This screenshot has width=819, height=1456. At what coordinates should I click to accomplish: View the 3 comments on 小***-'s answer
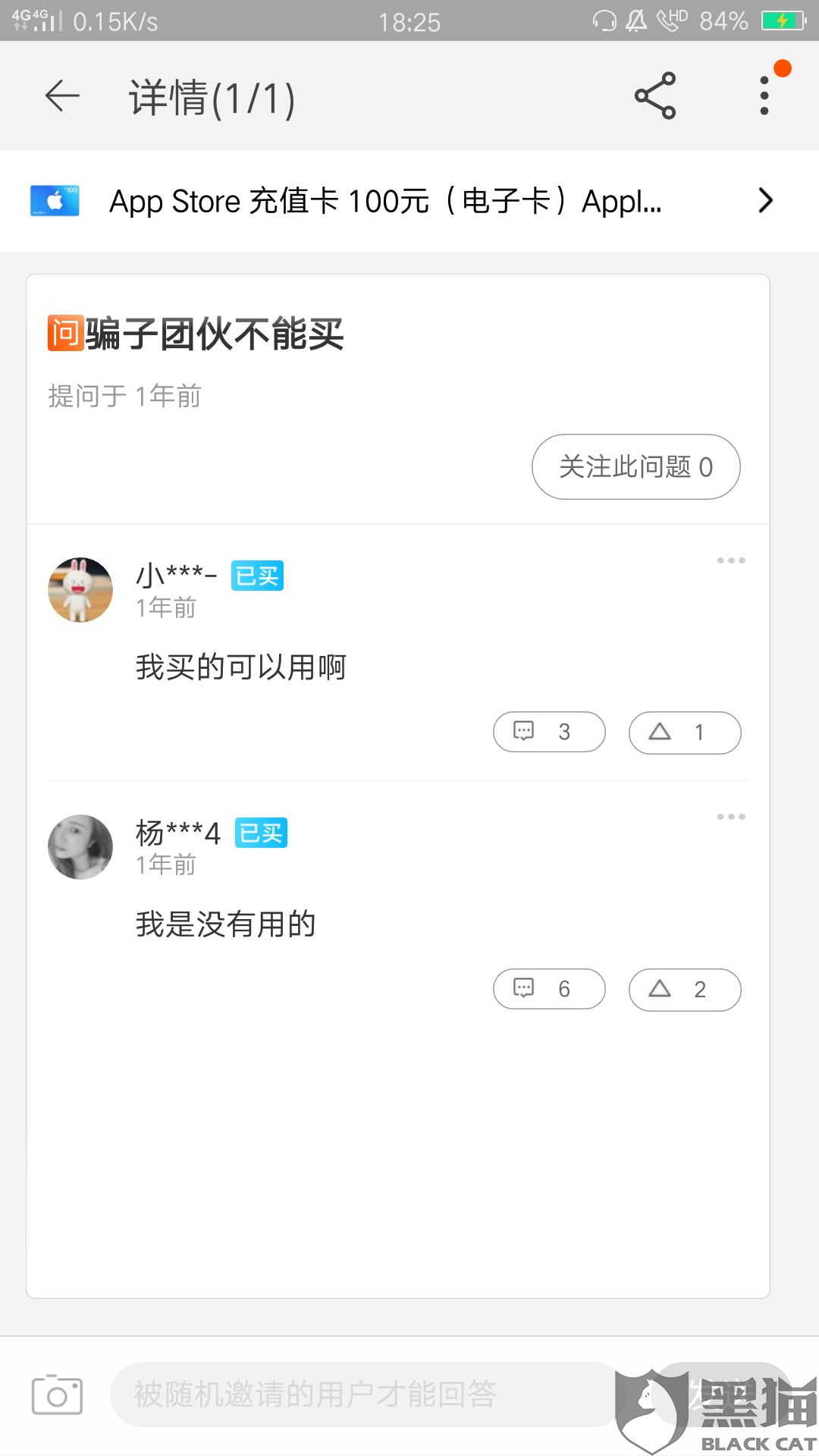pos(549,732)
